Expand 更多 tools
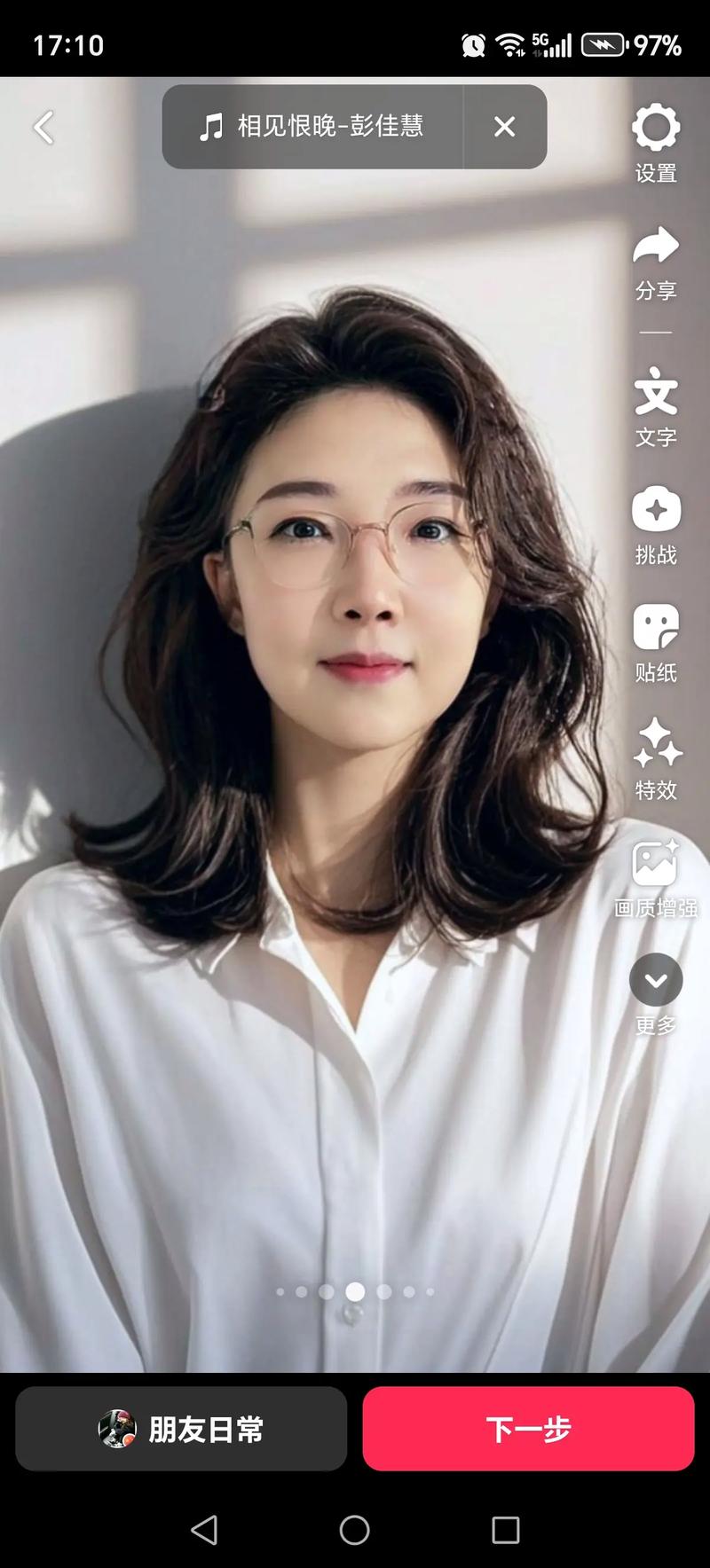This screenshot has height=1568, width=710. point(656,993)
